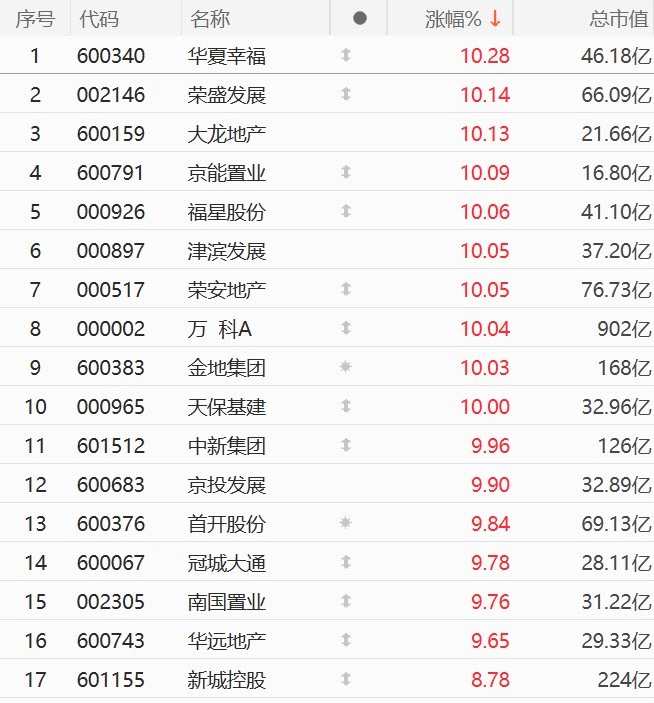Screen dimensions: 654x703
Task: View 南国置业 stock details
Action: (226, 602)
